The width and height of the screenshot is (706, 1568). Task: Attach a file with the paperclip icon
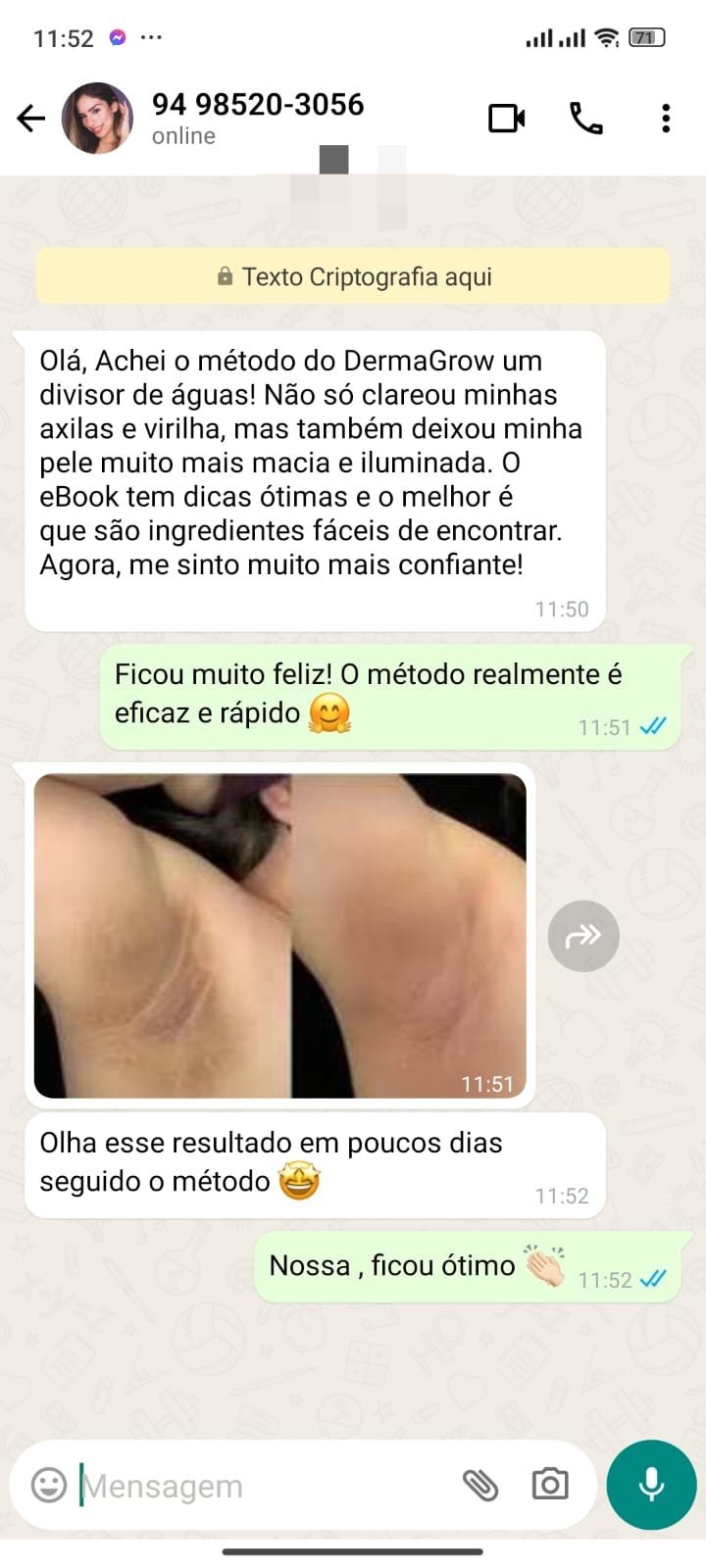tap(482, 1485)
